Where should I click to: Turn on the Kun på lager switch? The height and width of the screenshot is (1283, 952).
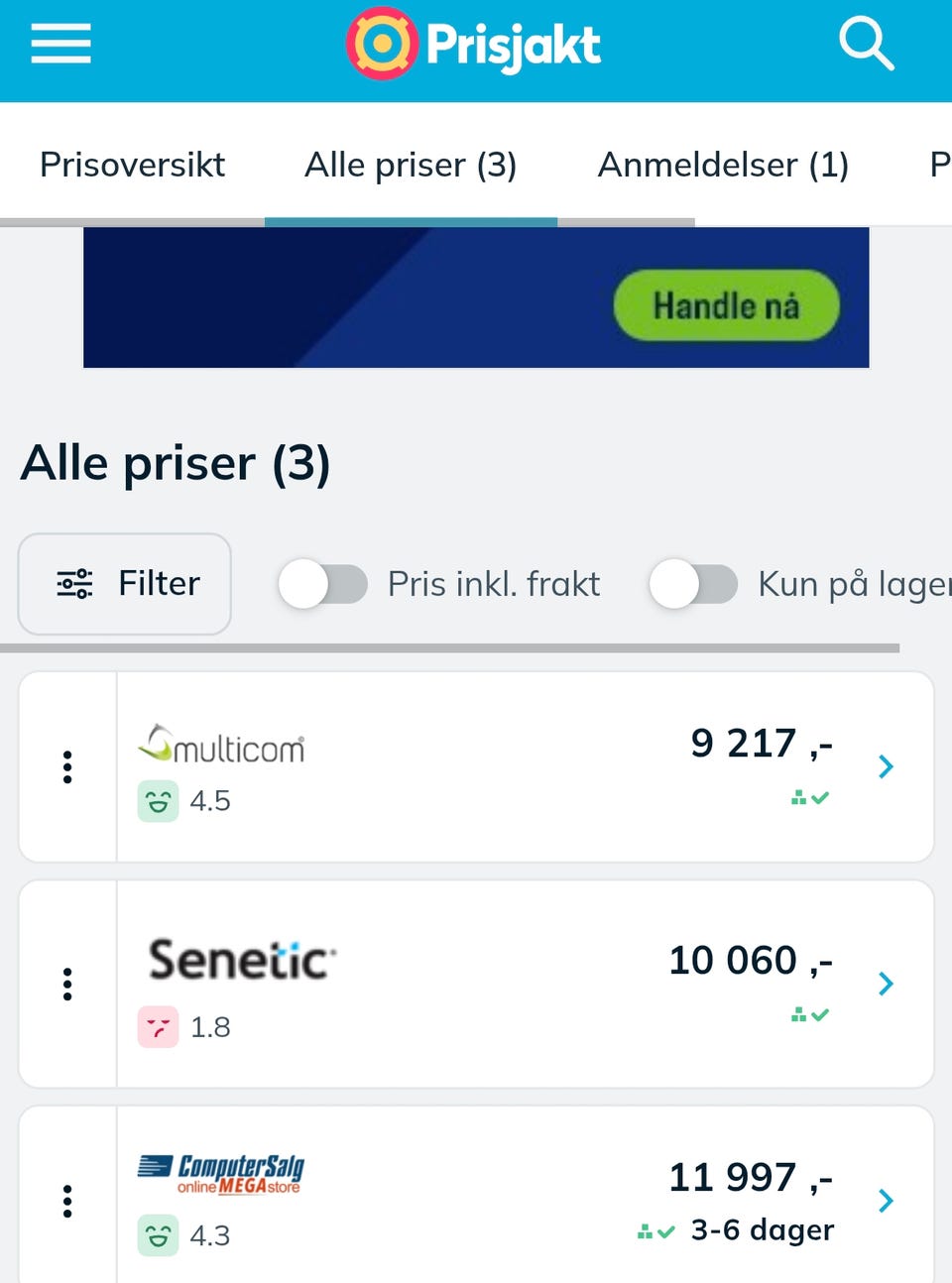point(693,584)
